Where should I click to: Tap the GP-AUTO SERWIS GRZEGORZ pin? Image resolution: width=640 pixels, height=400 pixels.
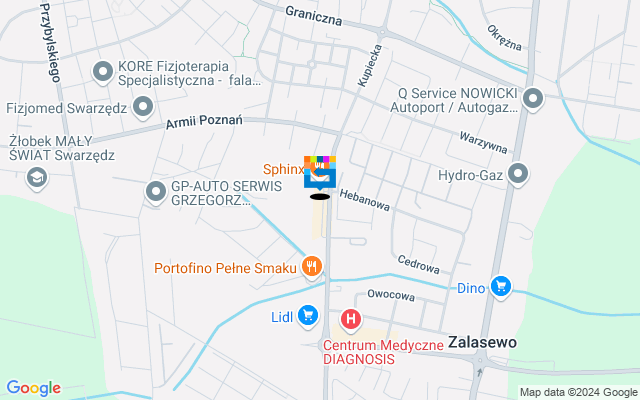tap(155, 190)
